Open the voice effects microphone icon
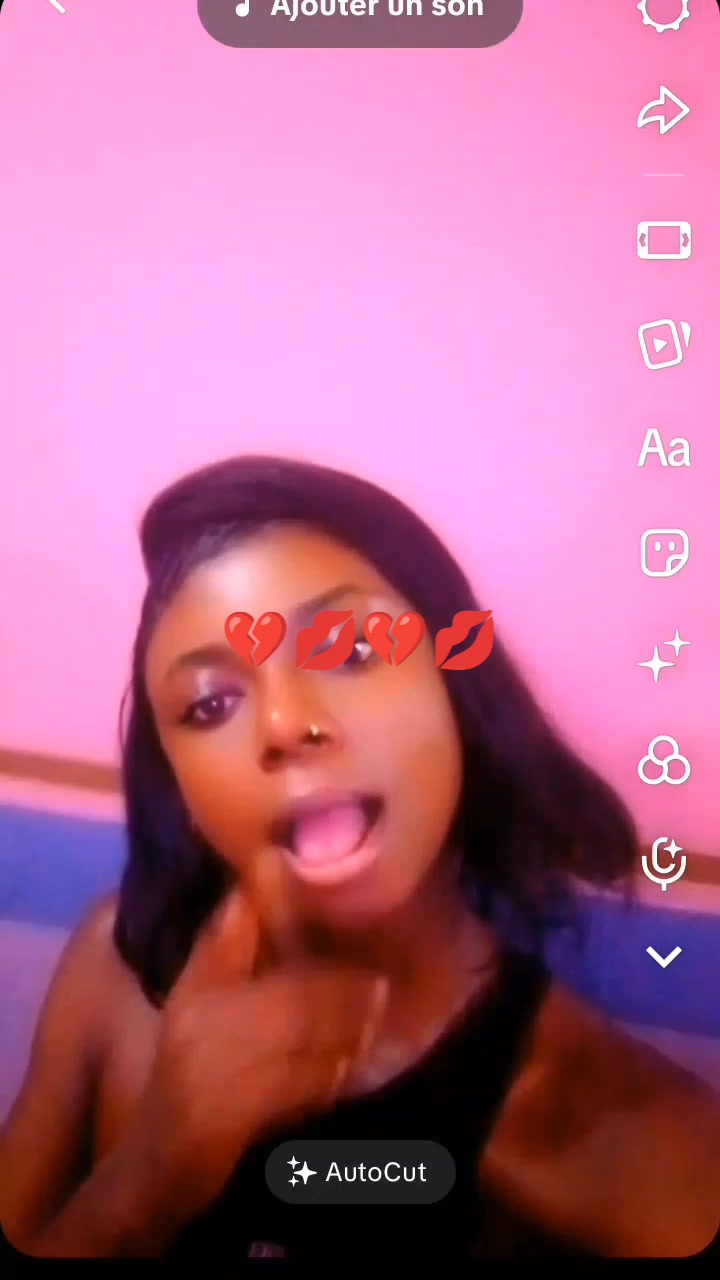This screenshot has height=1280, width=720. pyautogui.click(x=664, y=864)
